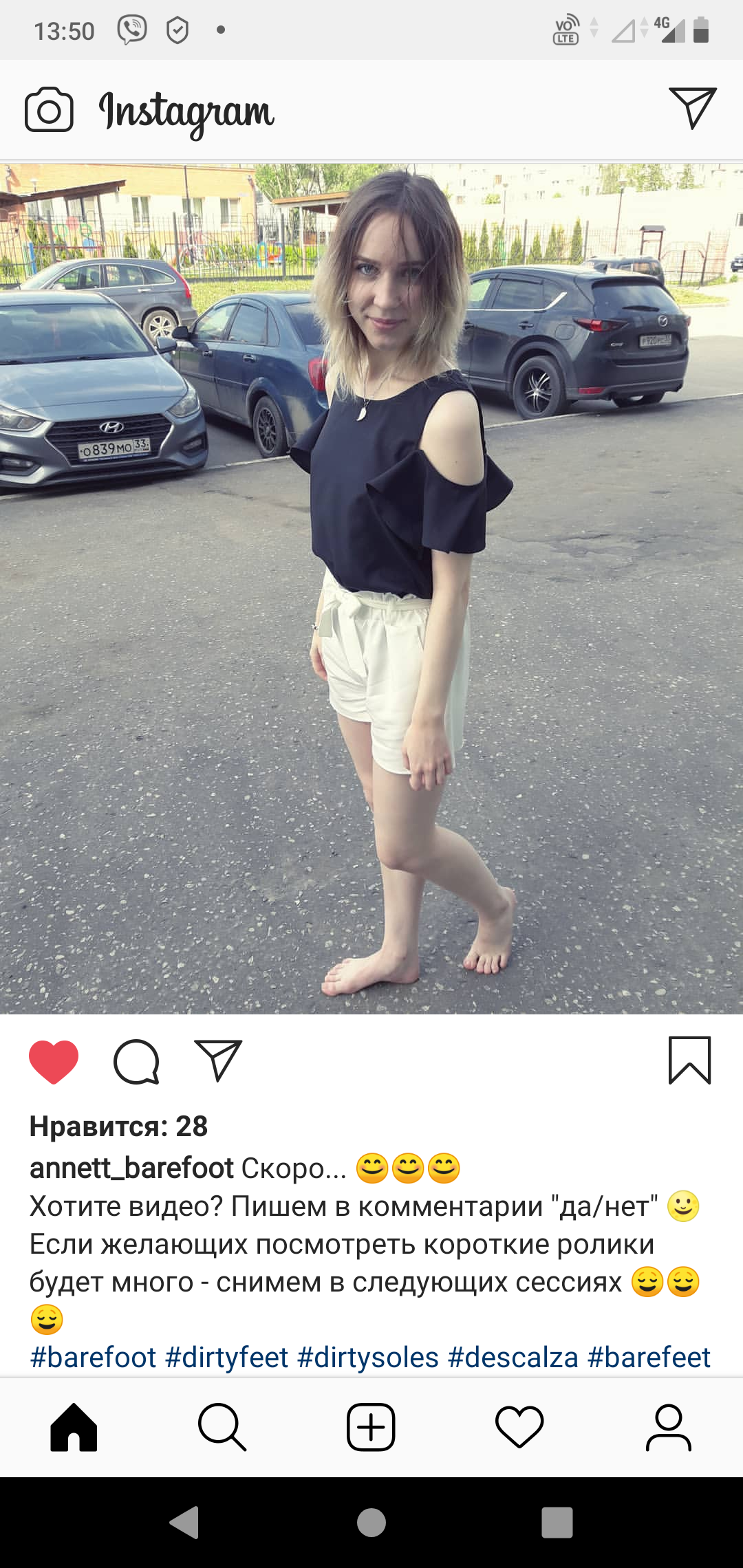Open the #dirtyfeet hashtag

[x=227, y=1358]
